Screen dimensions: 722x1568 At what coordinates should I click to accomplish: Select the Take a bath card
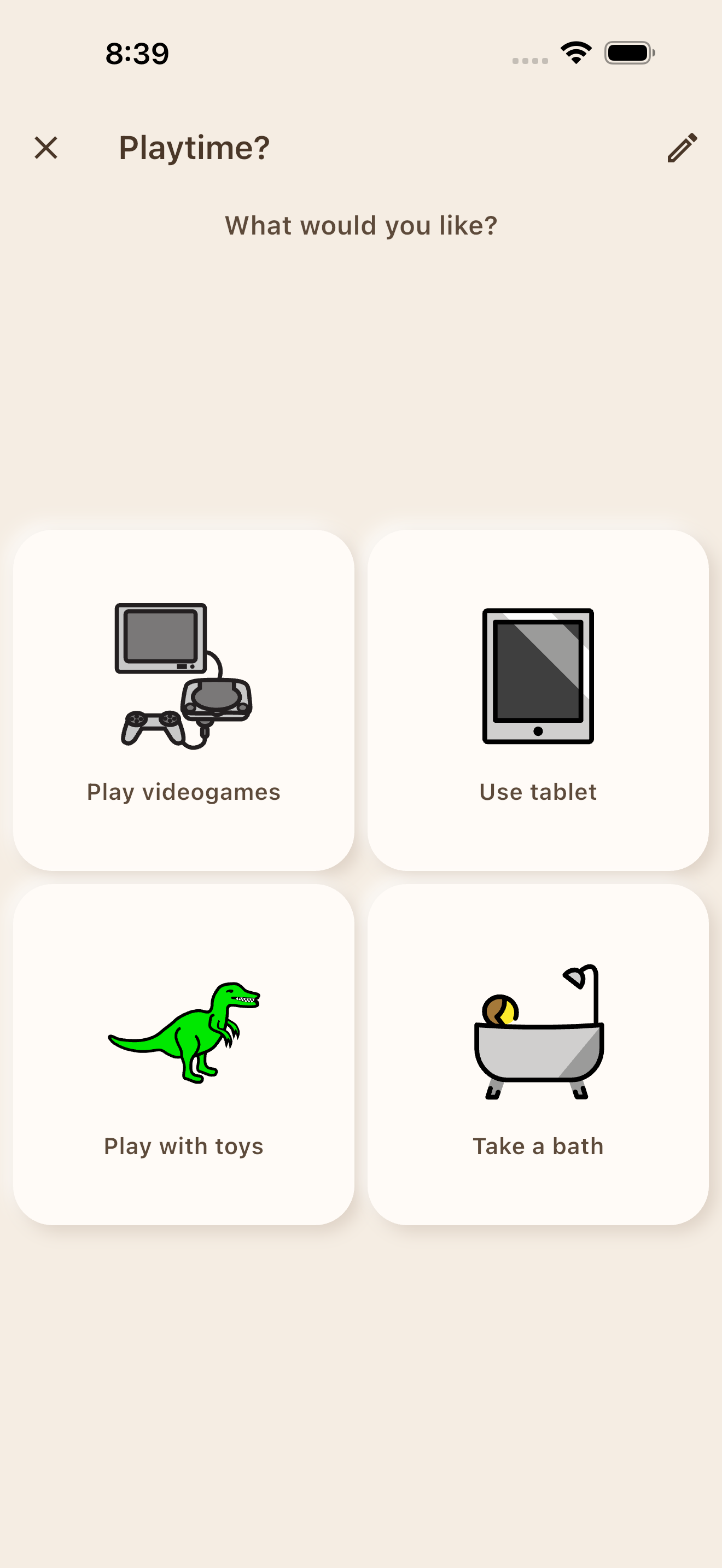point(538,1053)
